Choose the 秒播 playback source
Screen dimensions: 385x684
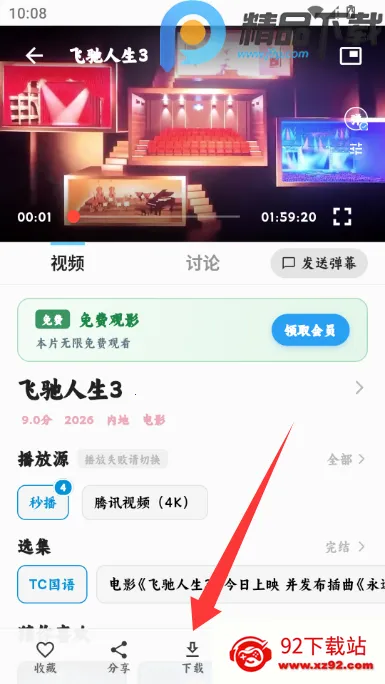(43, 503)
